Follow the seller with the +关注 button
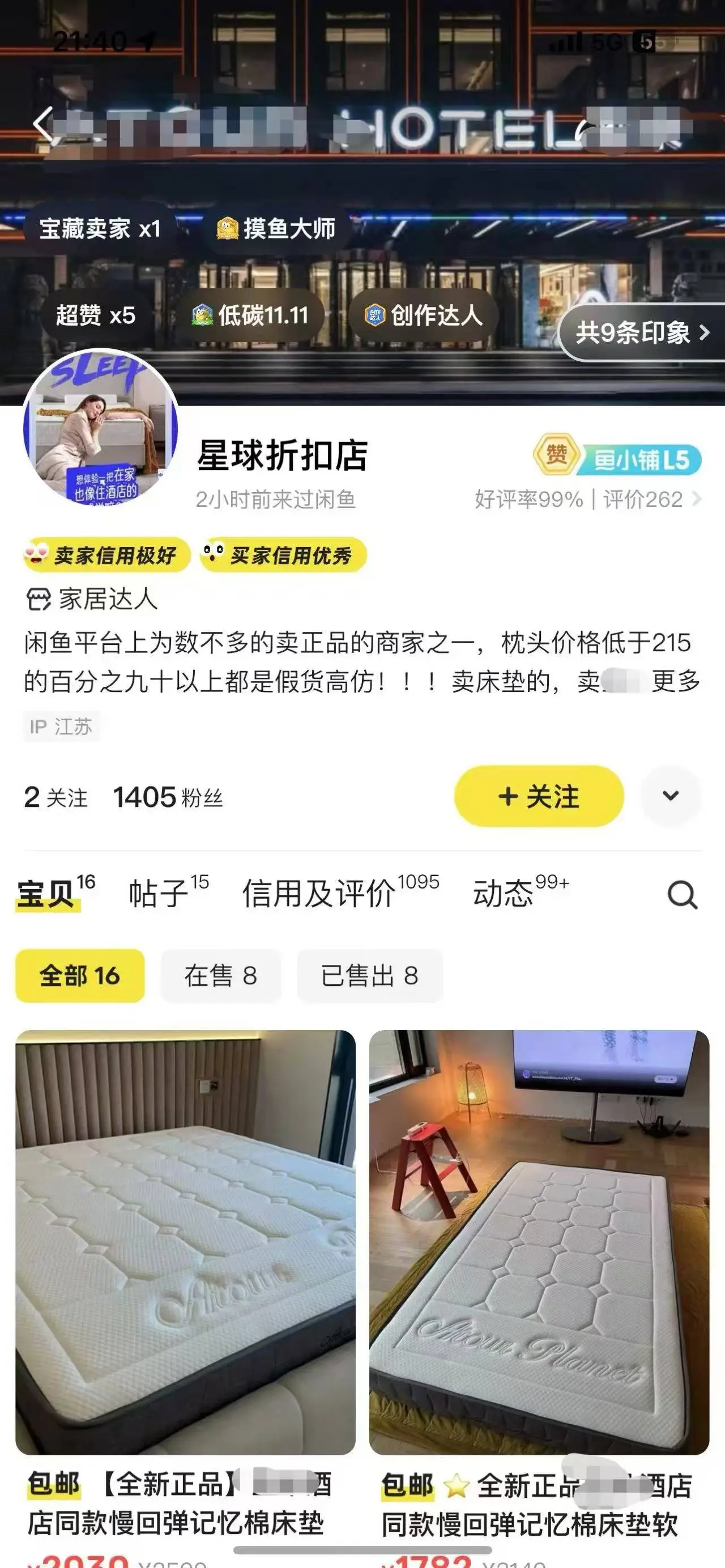Image resolution: width=725 pixels, height=1568 pixels. [x=539, y=796]
